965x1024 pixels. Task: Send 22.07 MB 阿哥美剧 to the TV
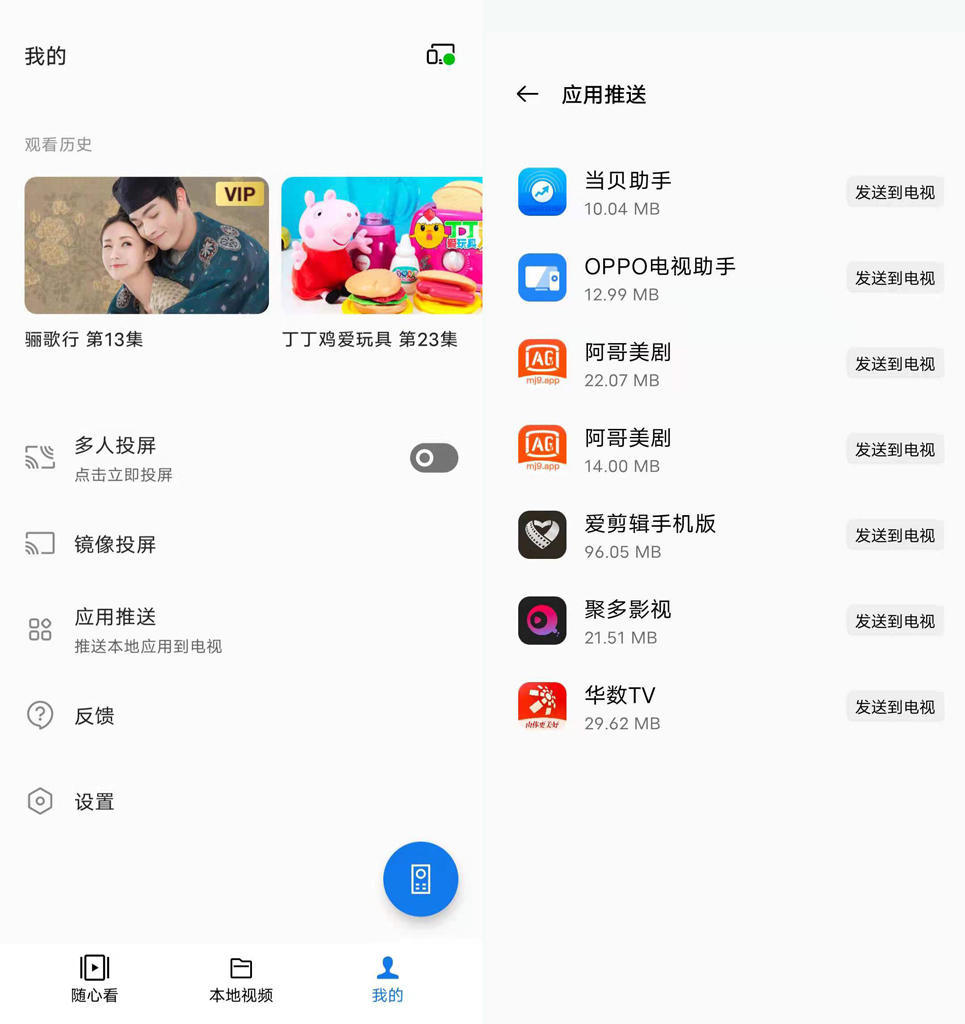click(x=894, y=364)
